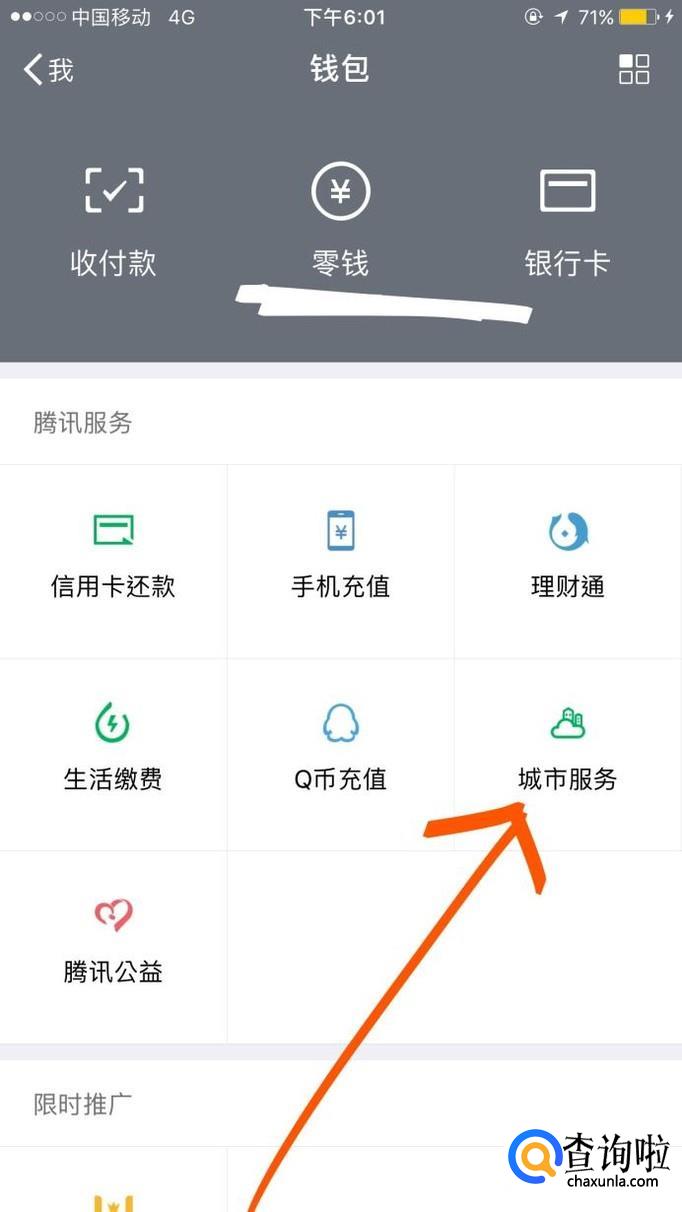Select 信用卡还款 service

pos(114,558)
